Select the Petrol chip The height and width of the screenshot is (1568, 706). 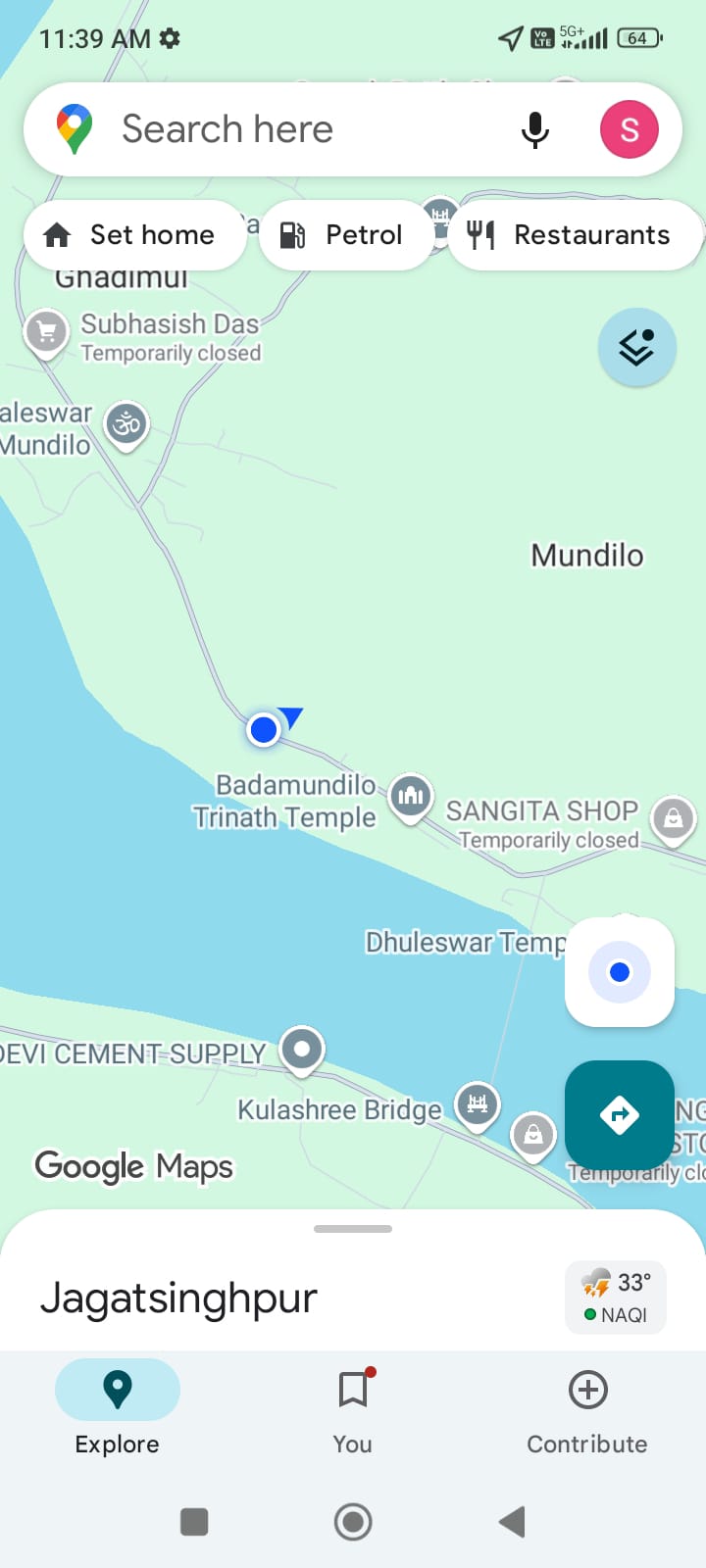[345, 235]
